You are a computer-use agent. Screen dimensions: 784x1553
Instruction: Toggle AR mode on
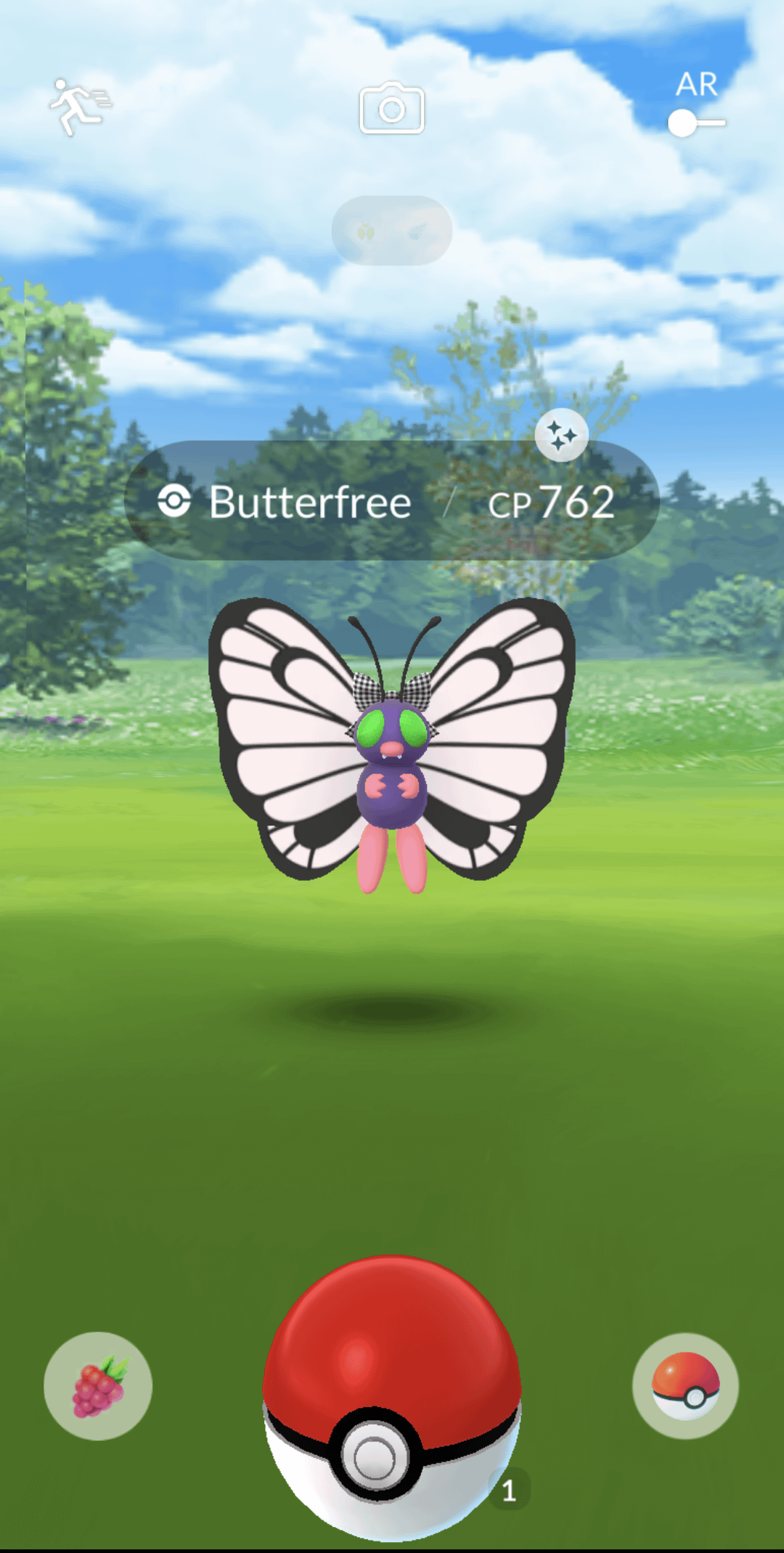[695, 123]
